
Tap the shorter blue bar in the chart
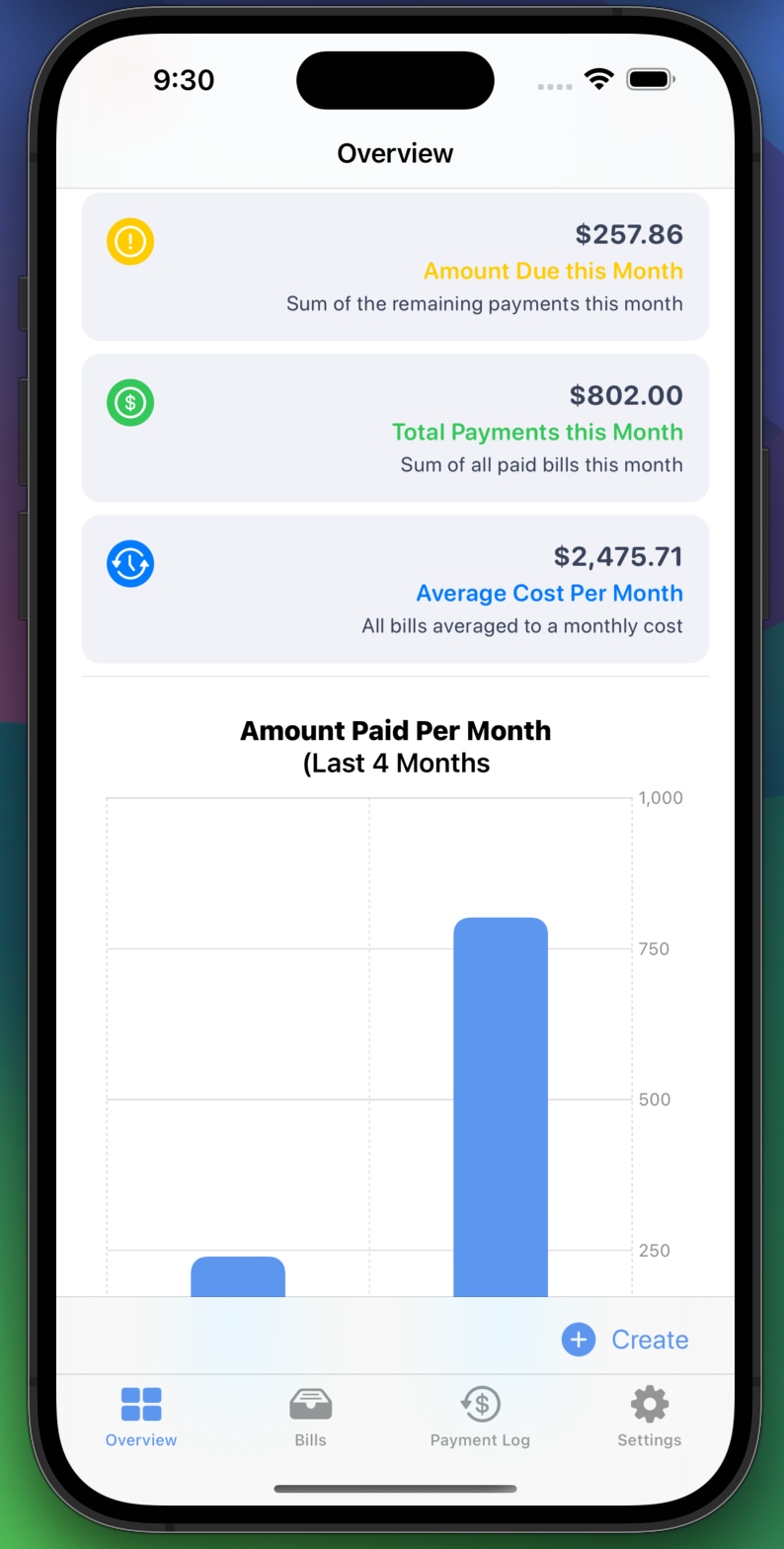(x=238, y=1274)
